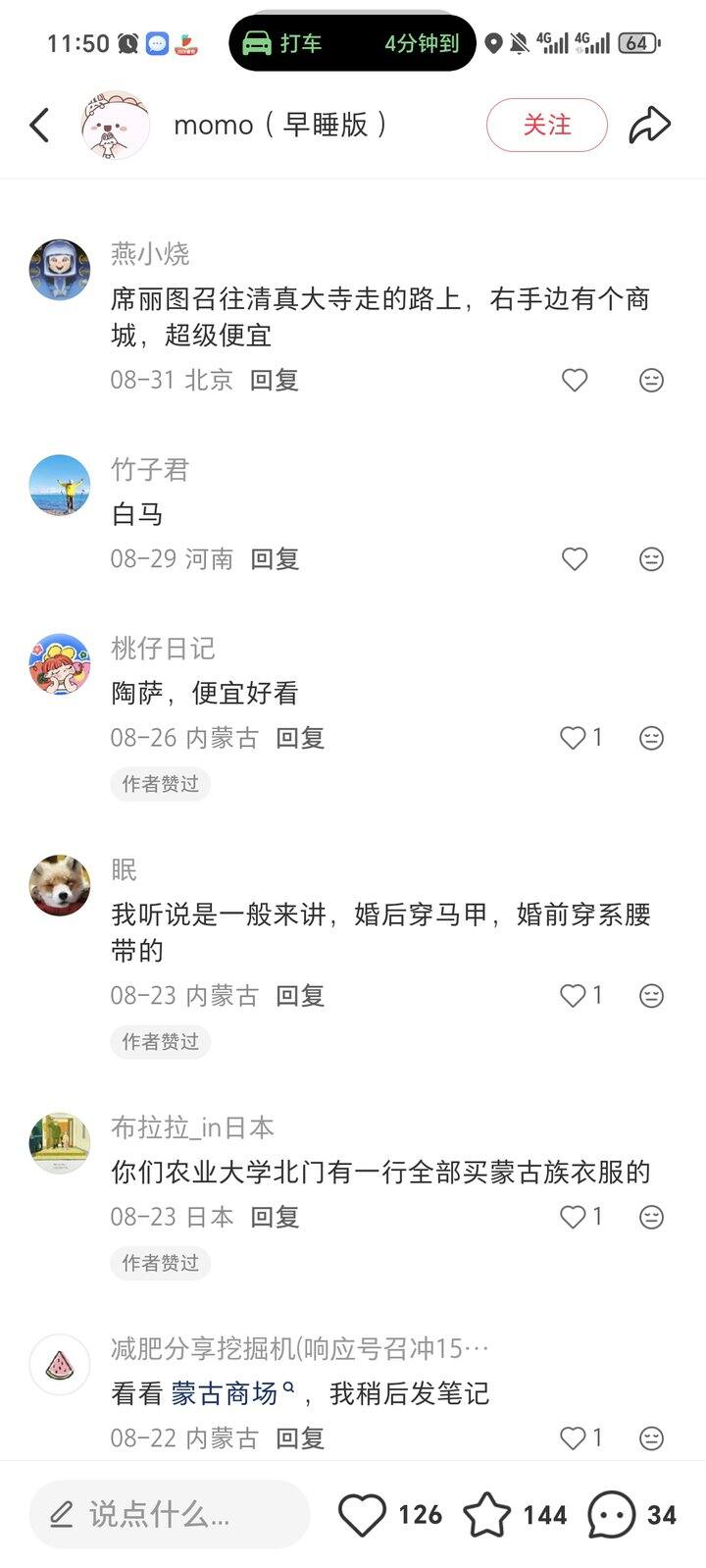This screenshot has height=1568, width=706.
Task: Open the 34 comments bubble icon
Action: tap(611, 1514)
